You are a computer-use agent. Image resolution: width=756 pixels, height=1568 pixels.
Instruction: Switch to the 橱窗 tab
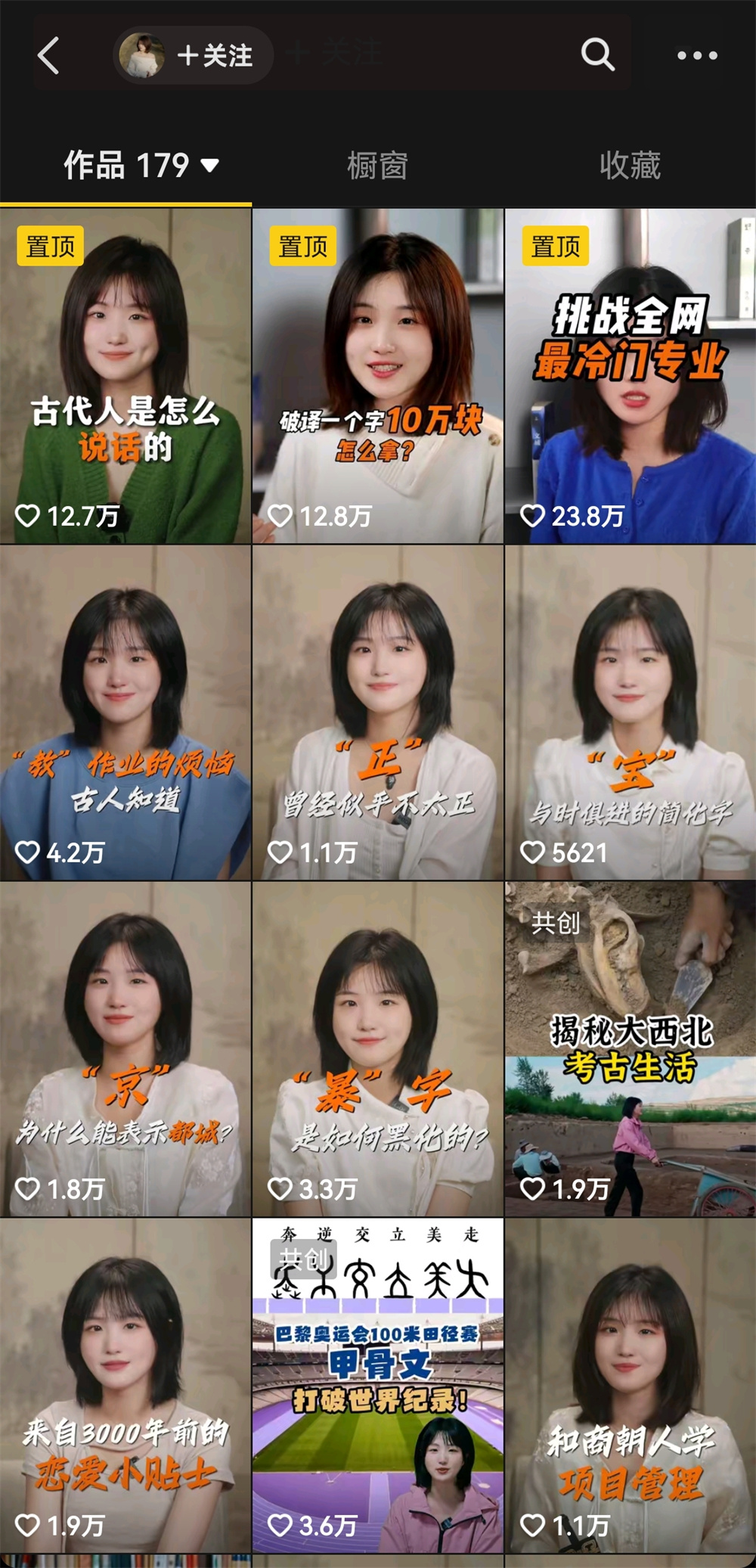pyautogui.click(x=377, y=166)
